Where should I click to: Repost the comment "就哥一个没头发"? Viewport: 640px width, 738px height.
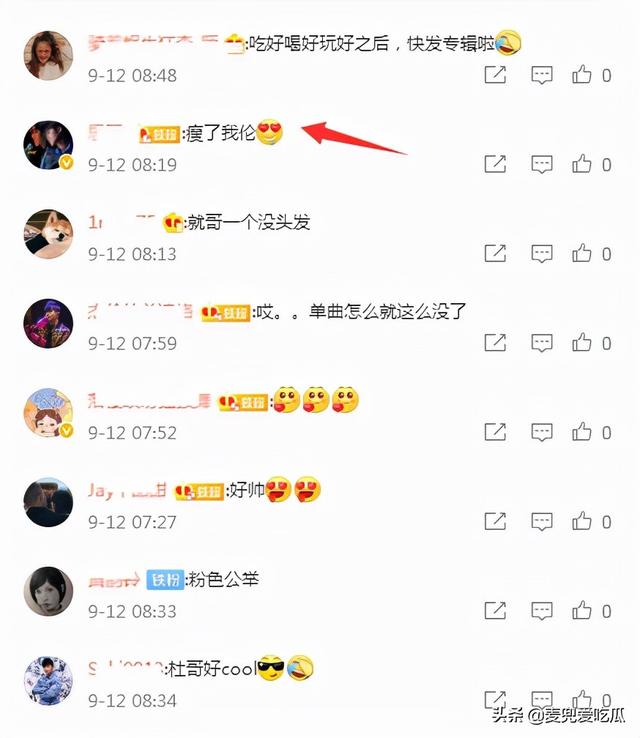494,254
